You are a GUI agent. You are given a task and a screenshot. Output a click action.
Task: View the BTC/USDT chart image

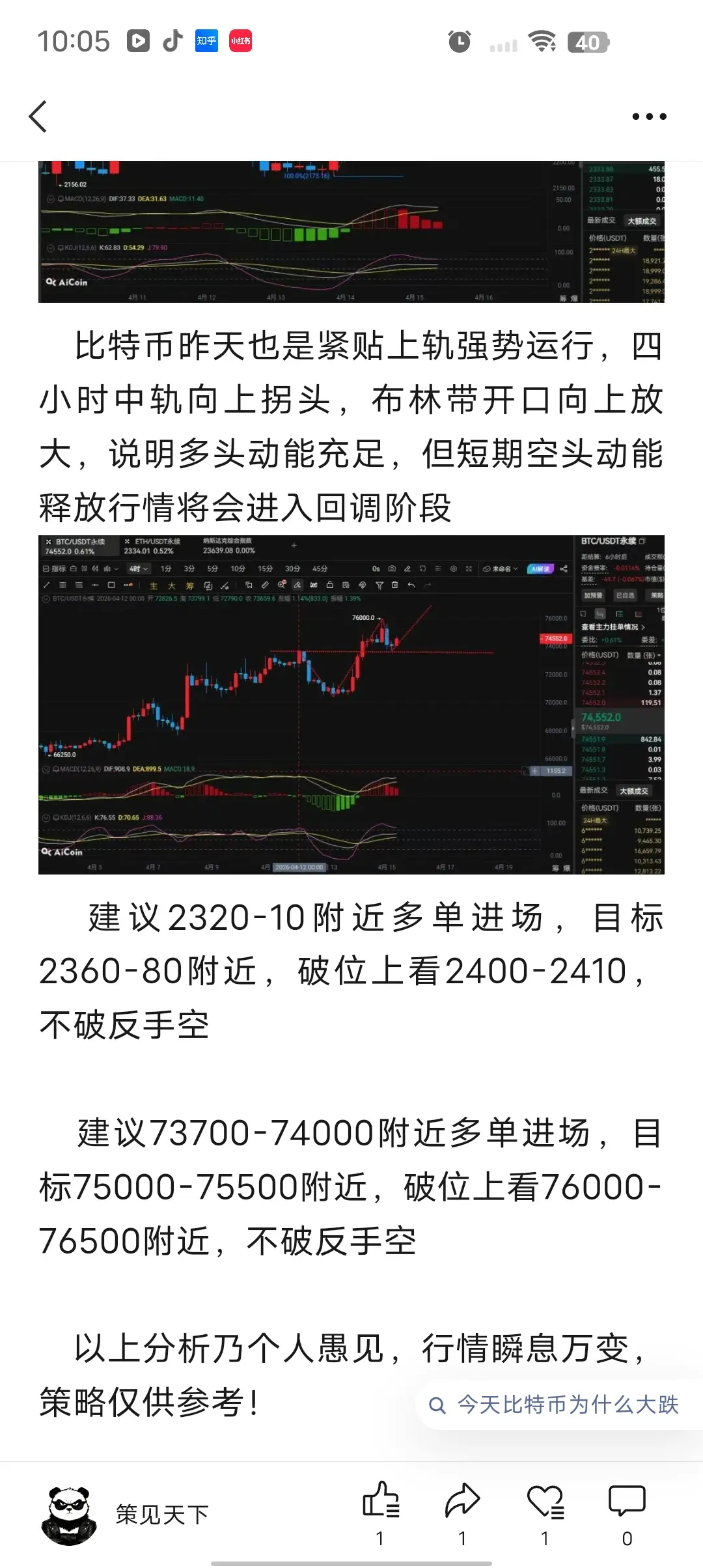pos(351,705)
